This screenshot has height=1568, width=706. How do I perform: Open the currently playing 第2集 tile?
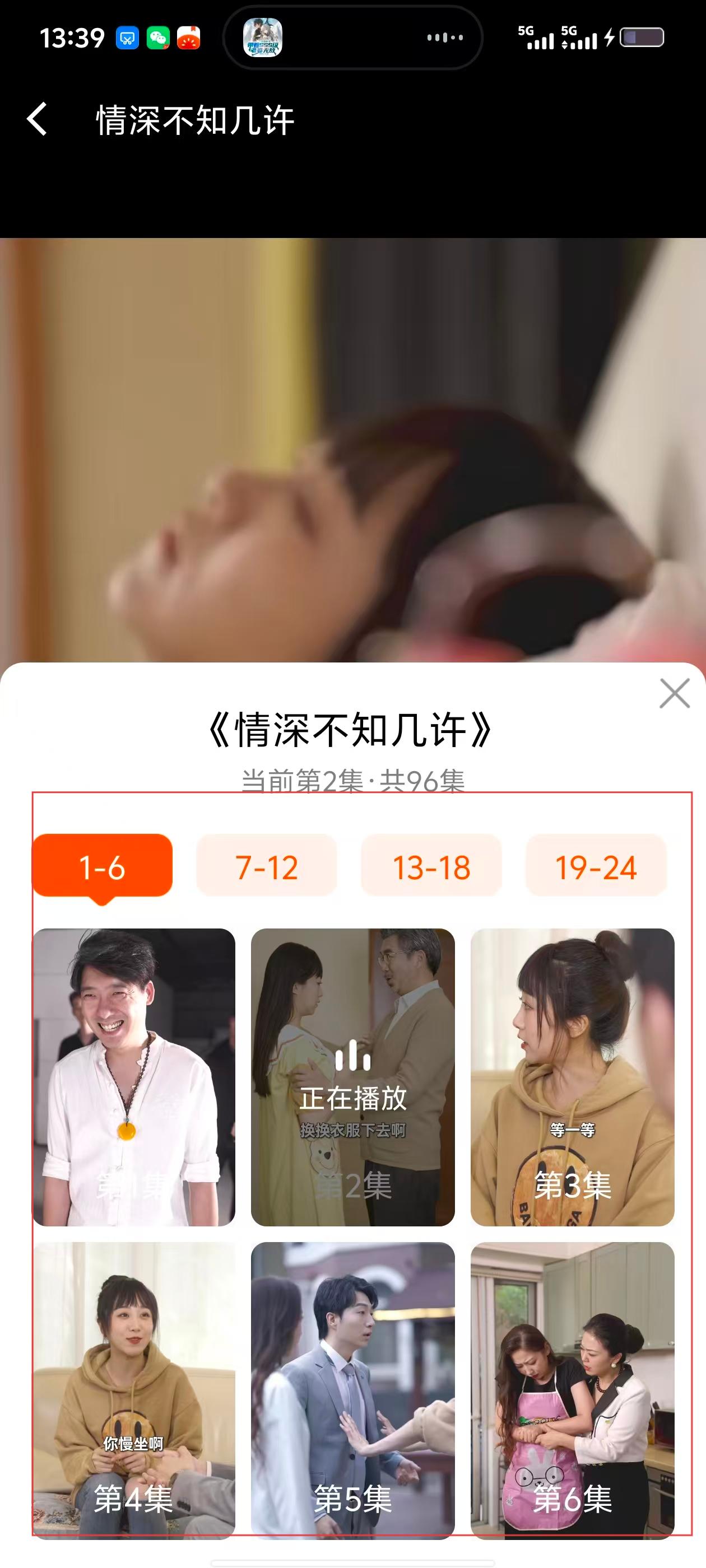coord(352,1076)
